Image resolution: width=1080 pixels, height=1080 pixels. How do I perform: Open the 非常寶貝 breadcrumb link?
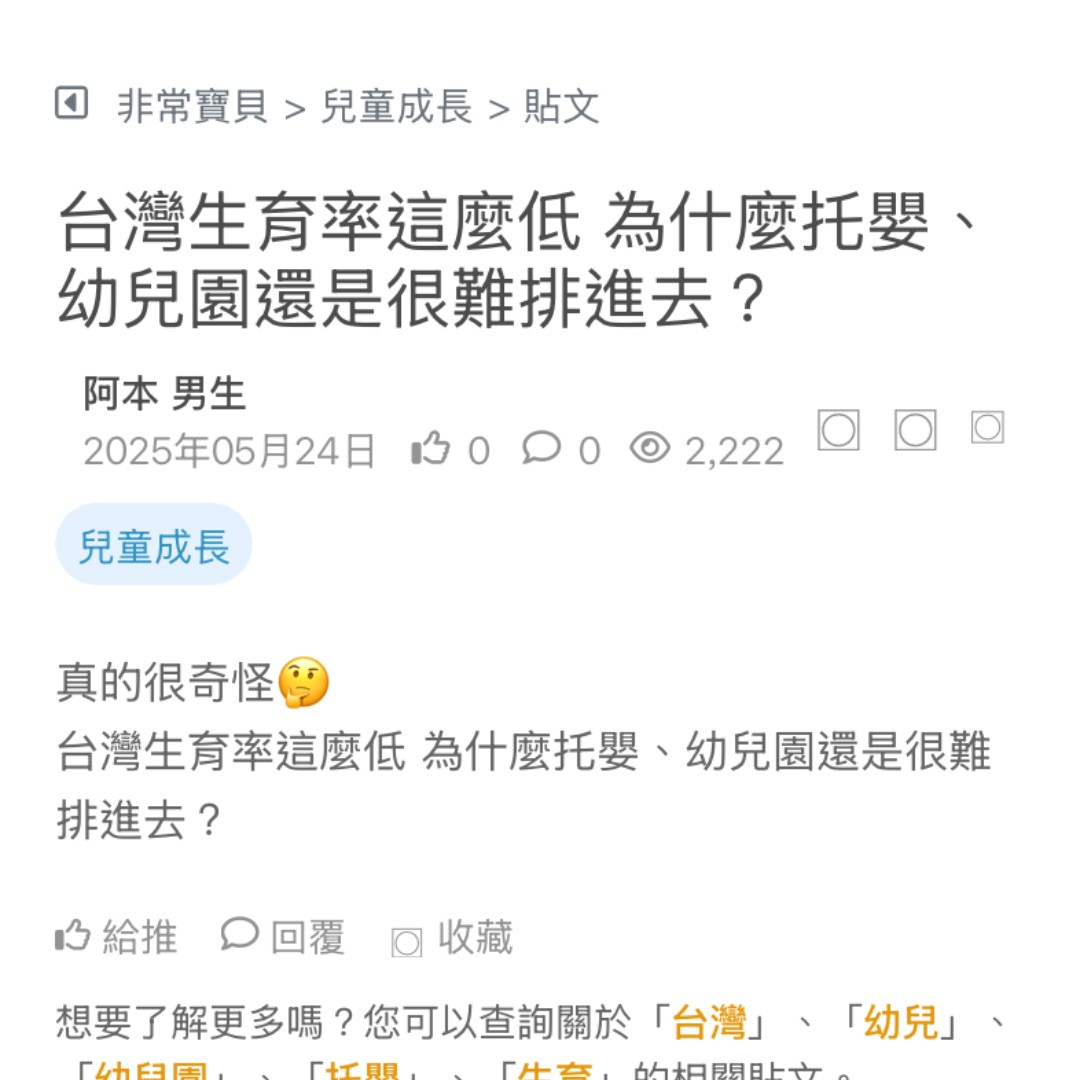[192, 107]
